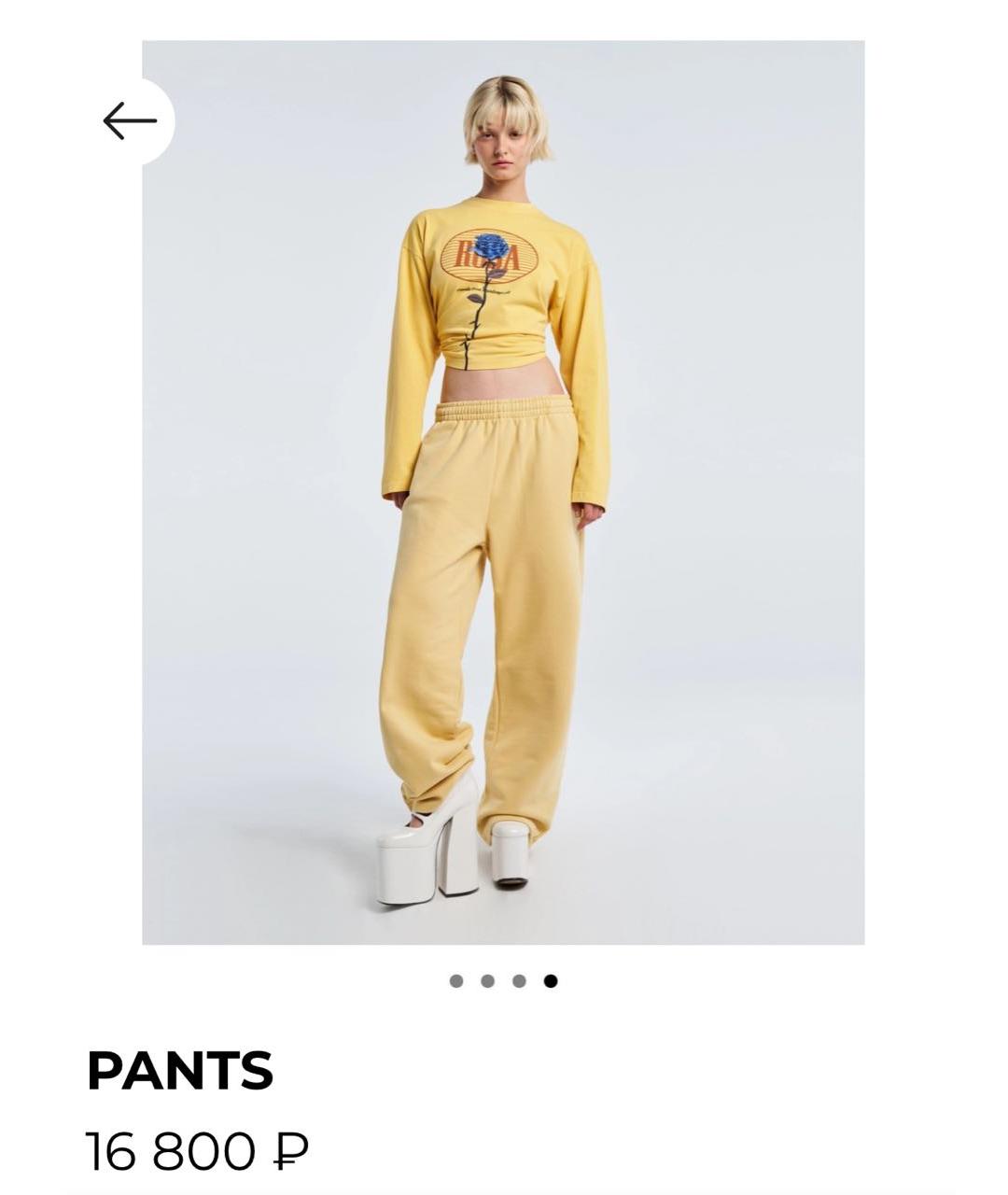The width and height of the screenshot is (1008, 1195).
Task: Jump to the first photo indicator dot
Action: [x=456, y=980]
